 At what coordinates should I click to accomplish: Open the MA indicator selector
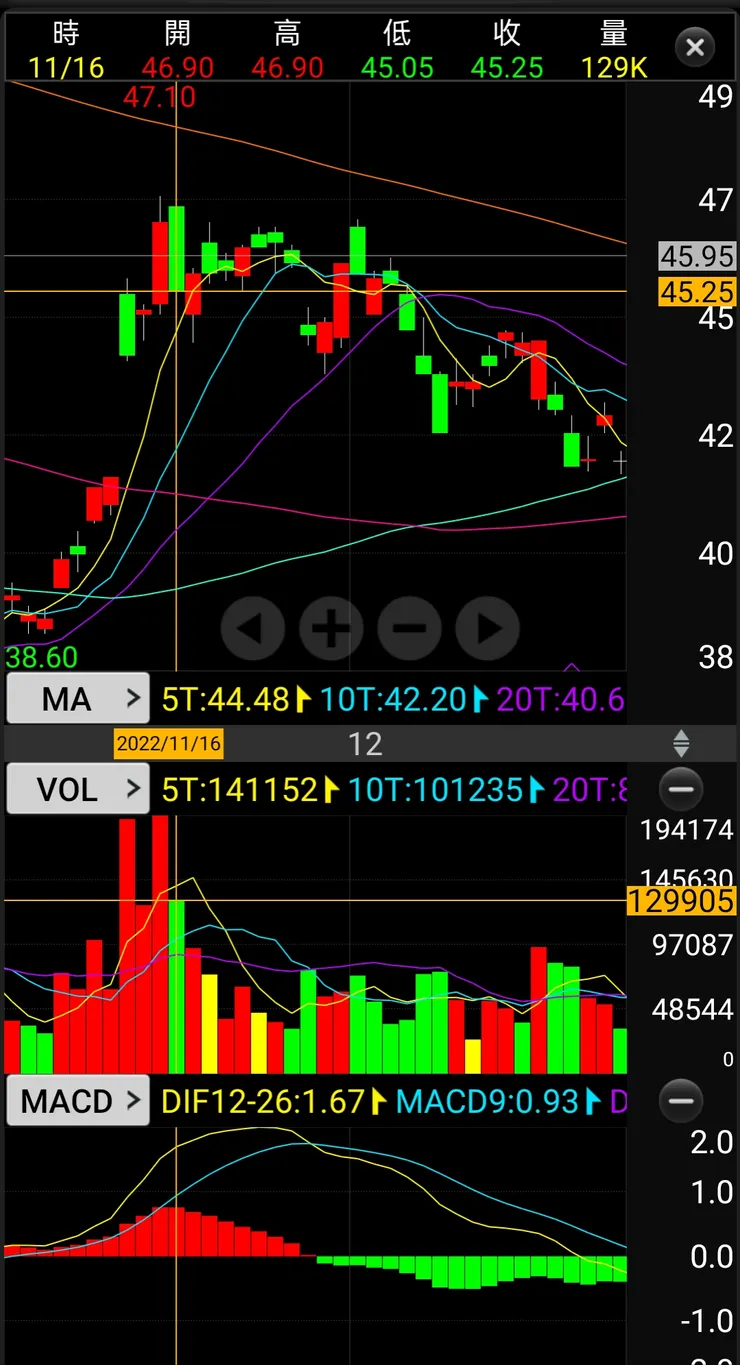[x=78, y=699]
